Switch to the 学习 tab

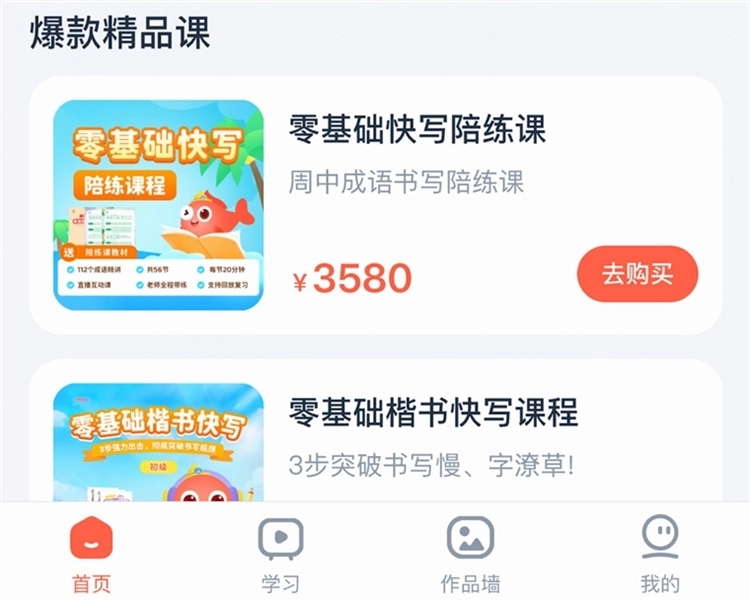[280, 555]
